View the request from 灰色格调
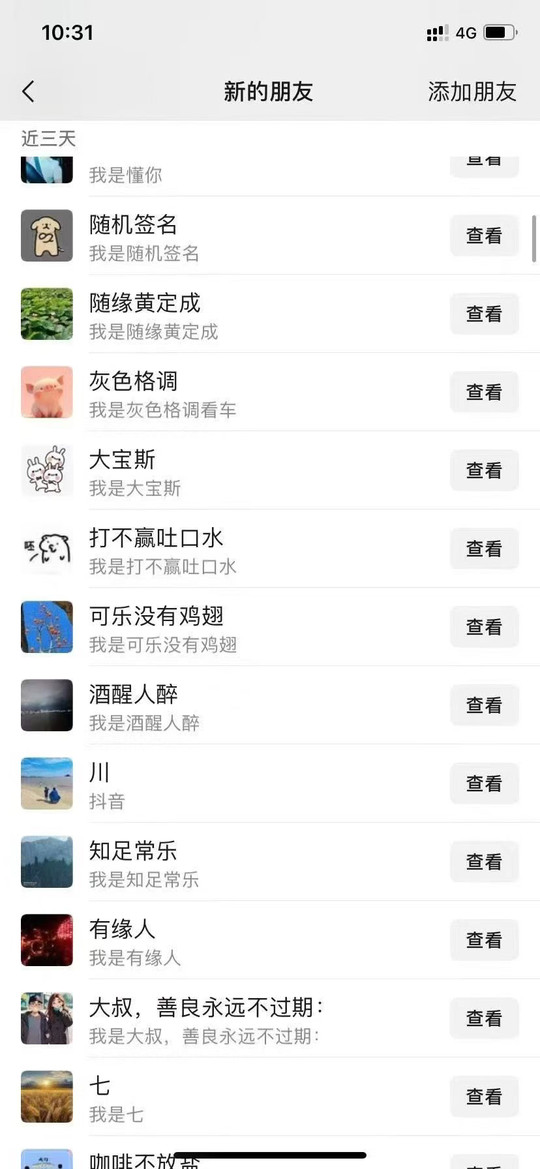540x1169 pixels. click(484, 392)
